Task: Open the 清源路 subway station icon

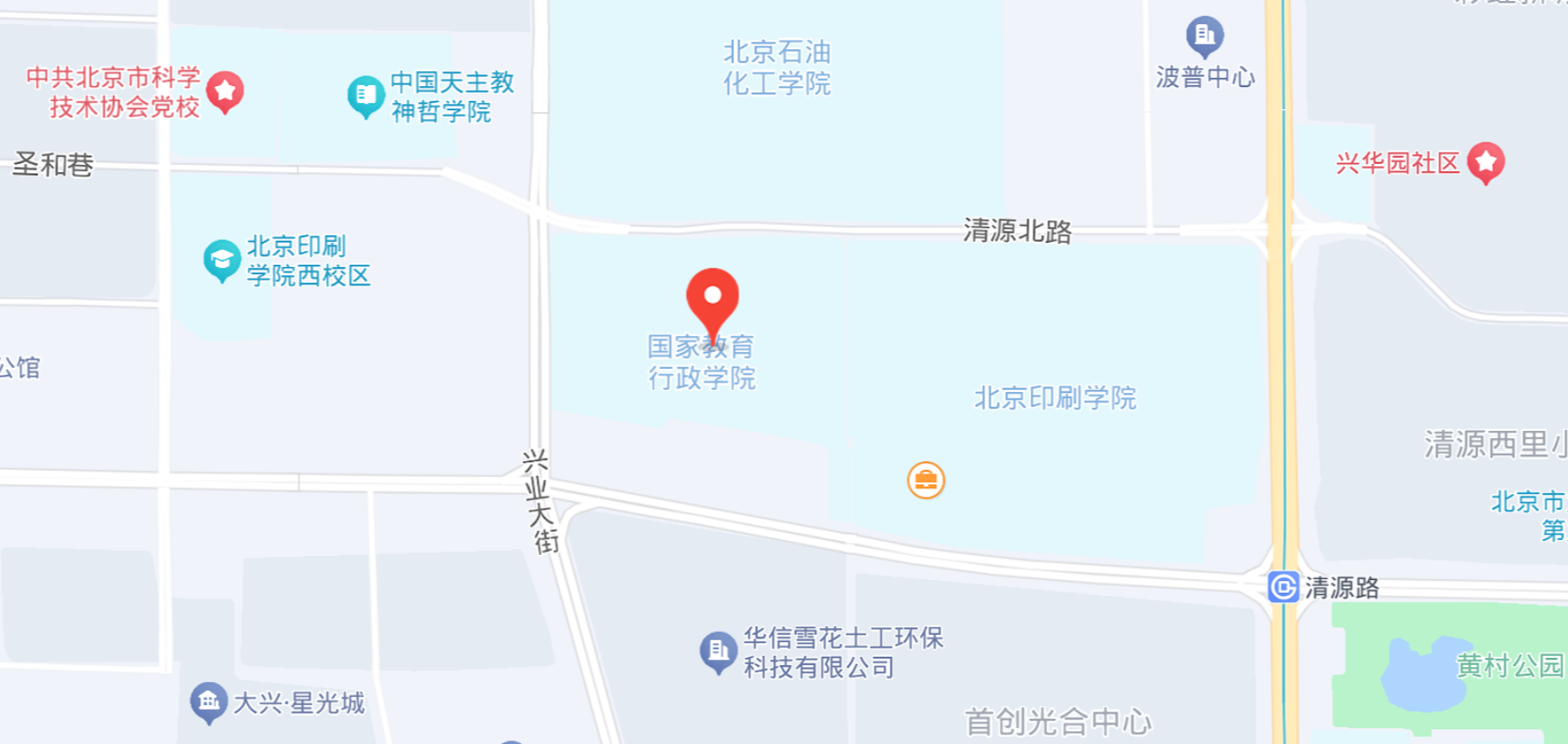Action: click(1283, 586)
